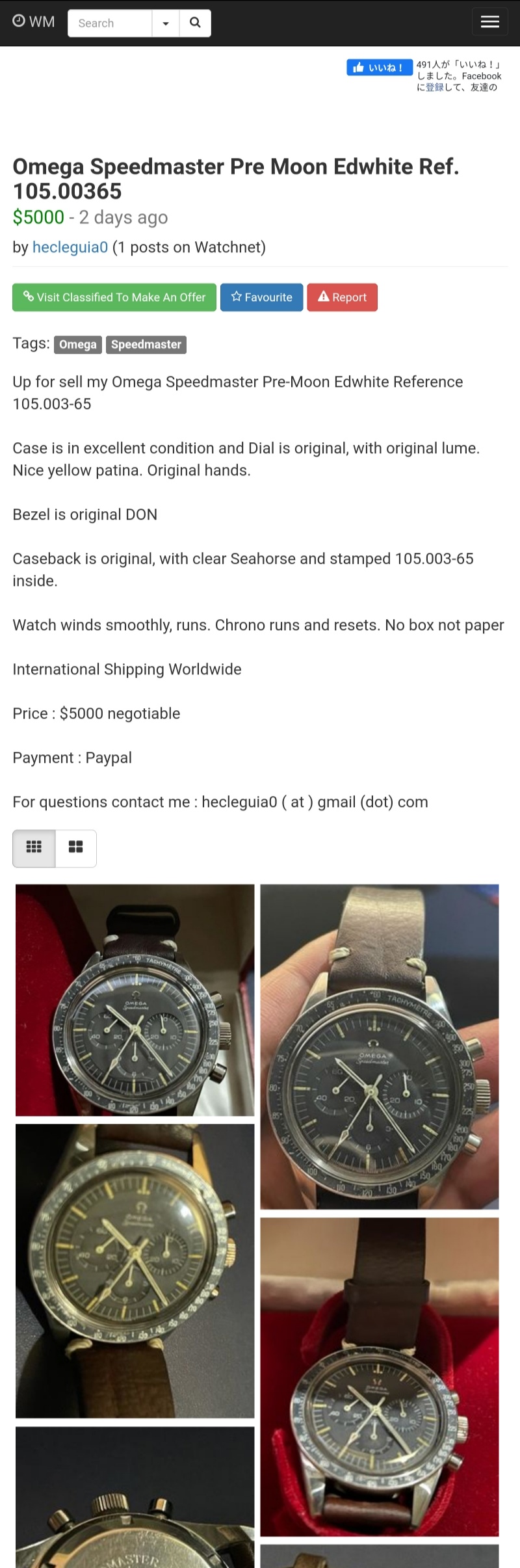Open the Facebook 登録 sign-up link

click(x=434, y=87)
